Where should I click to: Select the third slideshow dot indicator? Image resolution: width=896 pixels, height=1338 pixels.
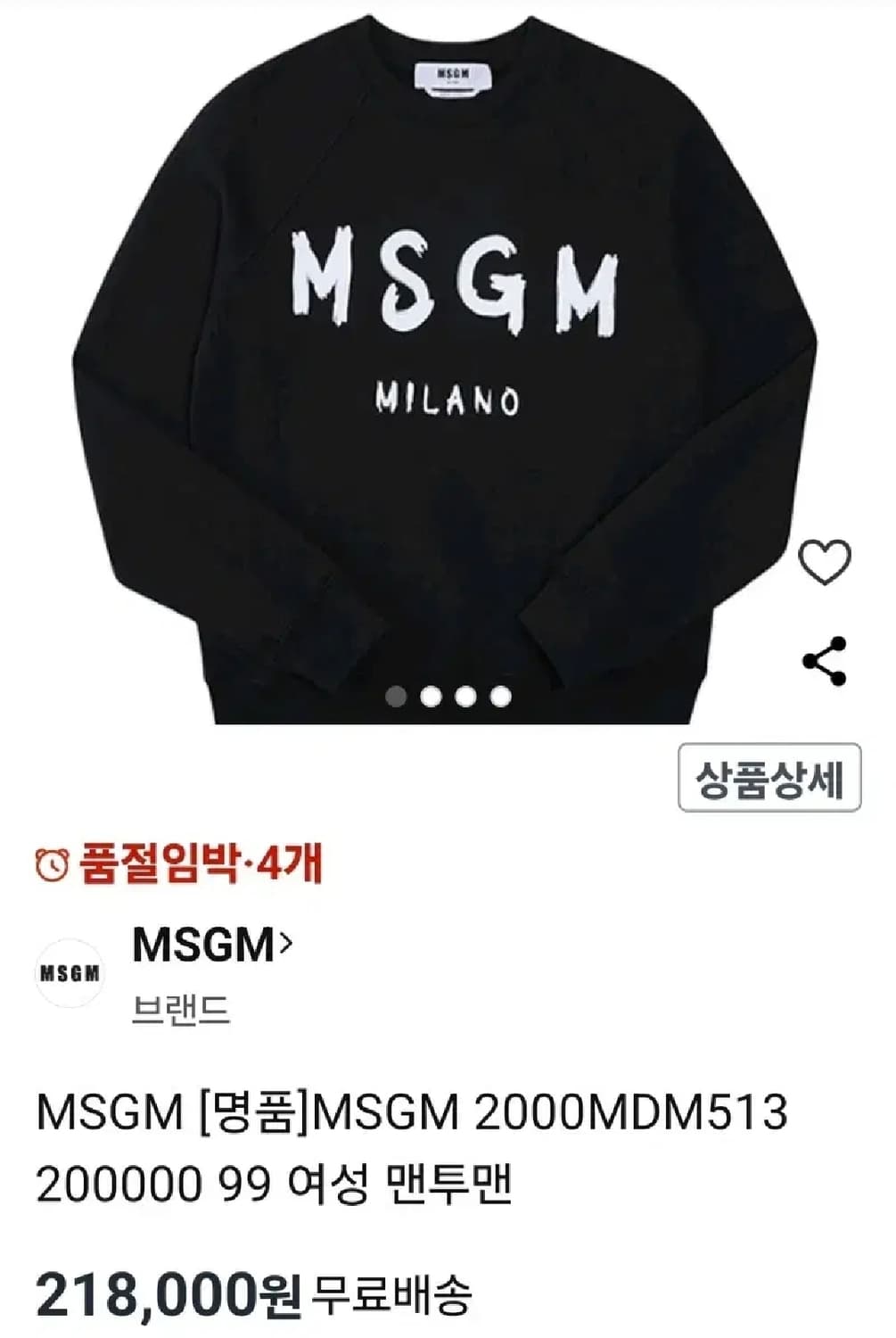tap(466, 693)
